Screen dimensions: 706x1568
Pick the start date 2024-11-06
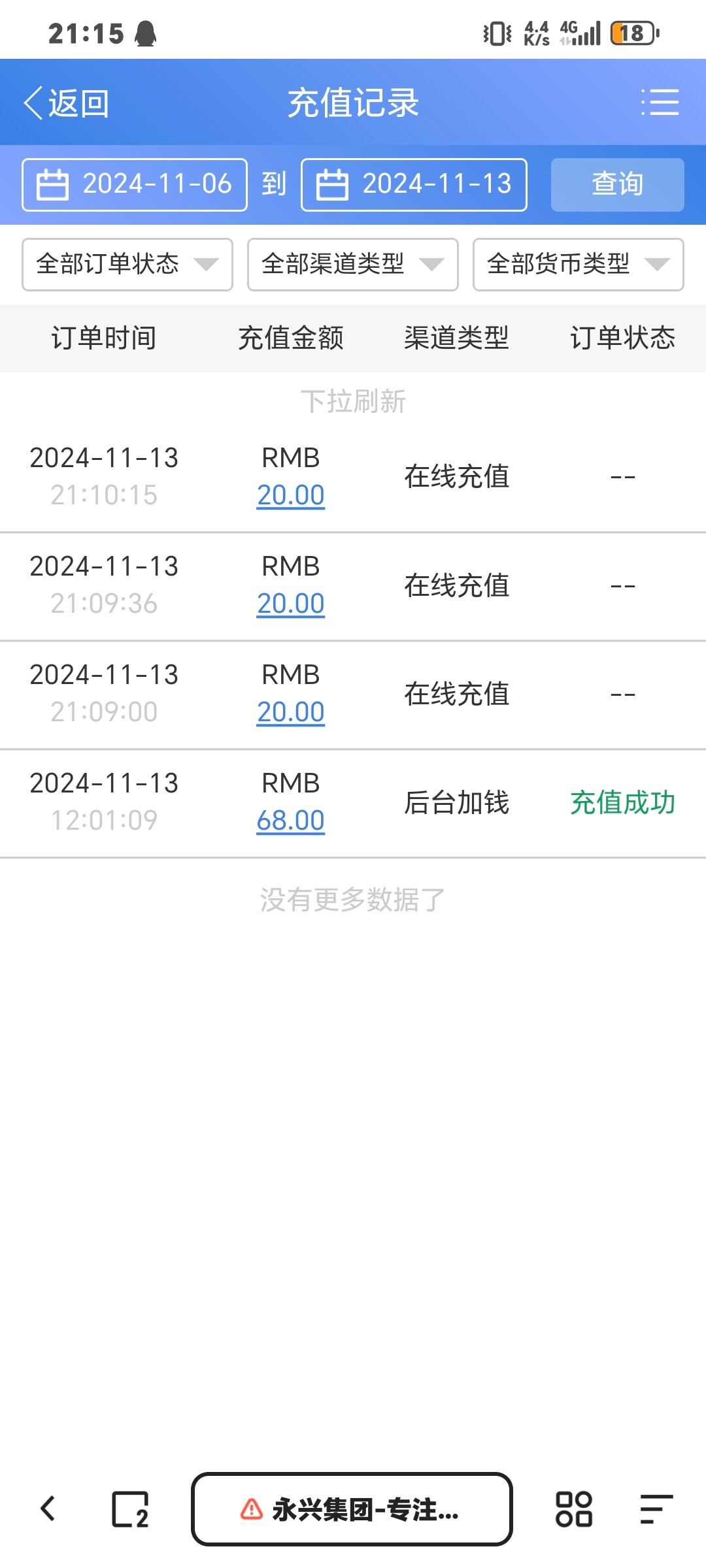click(x=135, y=185)
